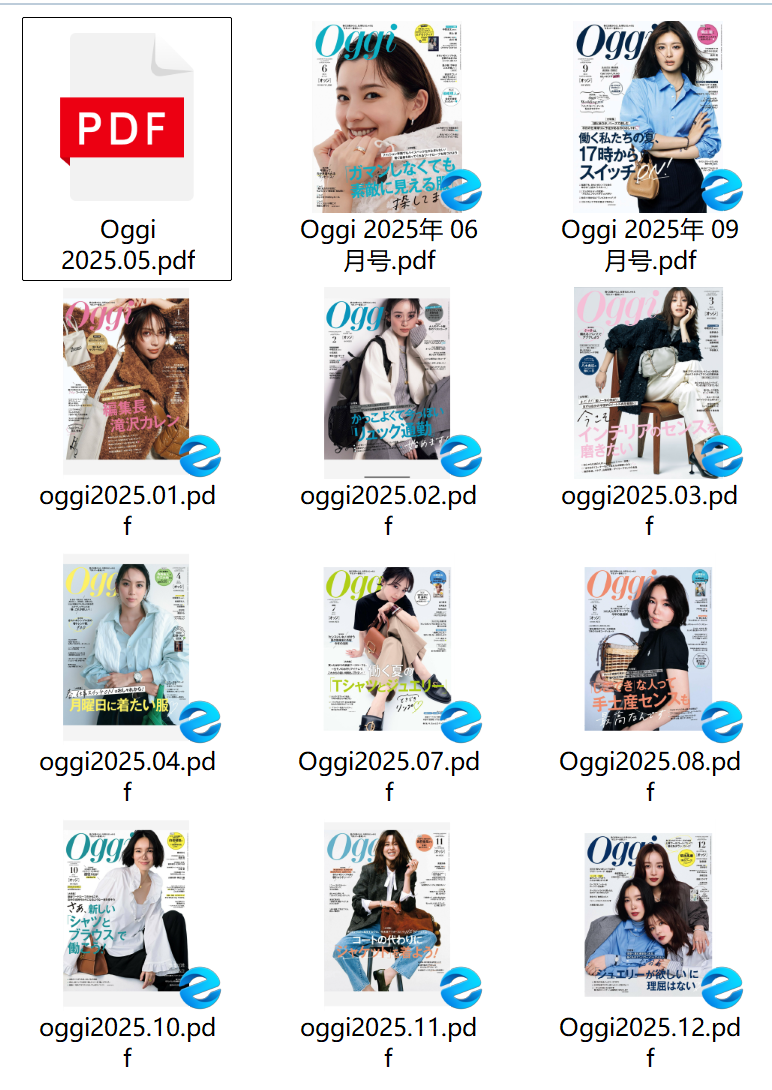Screen dimensions: 772x1090
Task: Open Oggi2025.07.pdf
Action: 388,649
